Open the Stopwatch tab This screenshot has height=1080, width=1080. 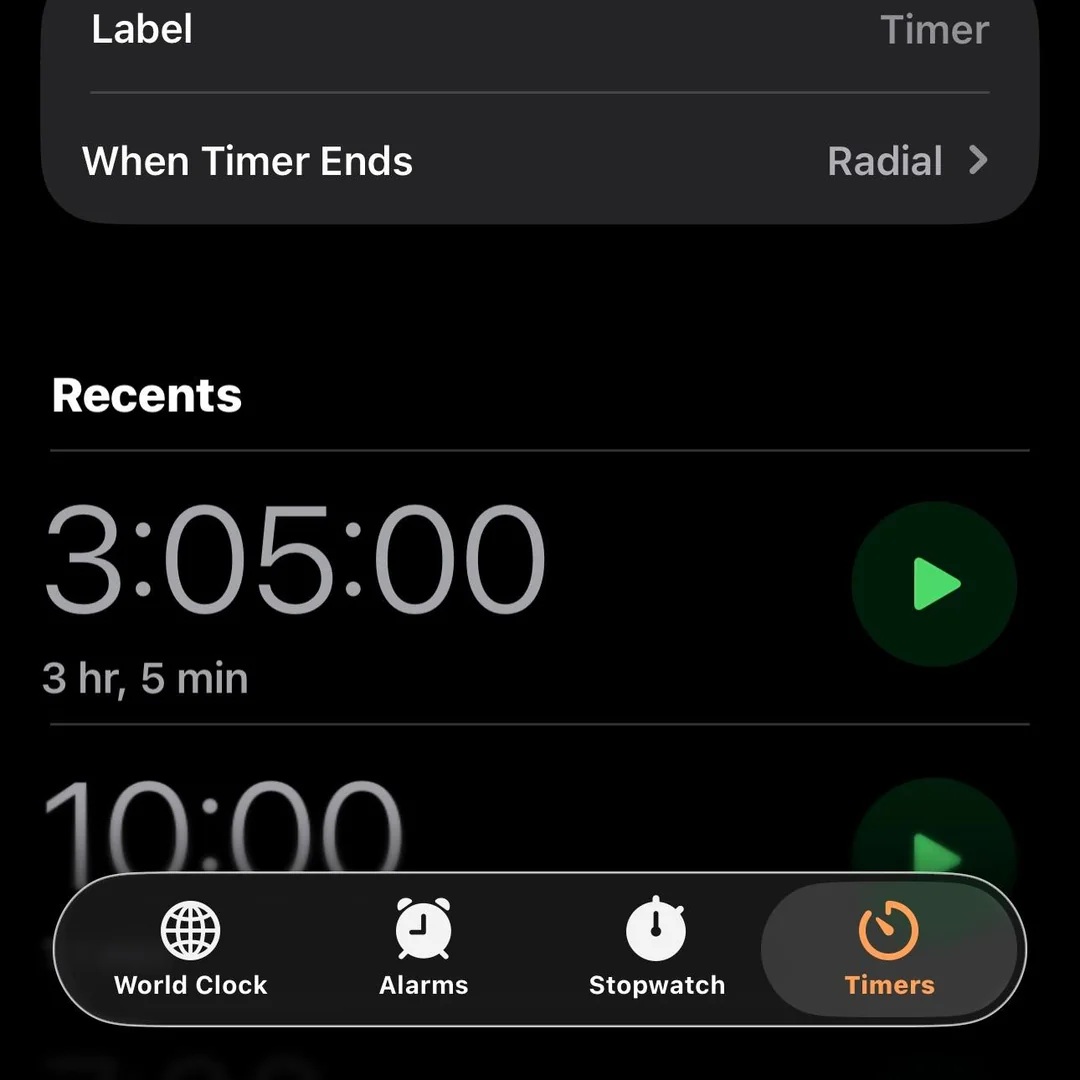point(656,949)
